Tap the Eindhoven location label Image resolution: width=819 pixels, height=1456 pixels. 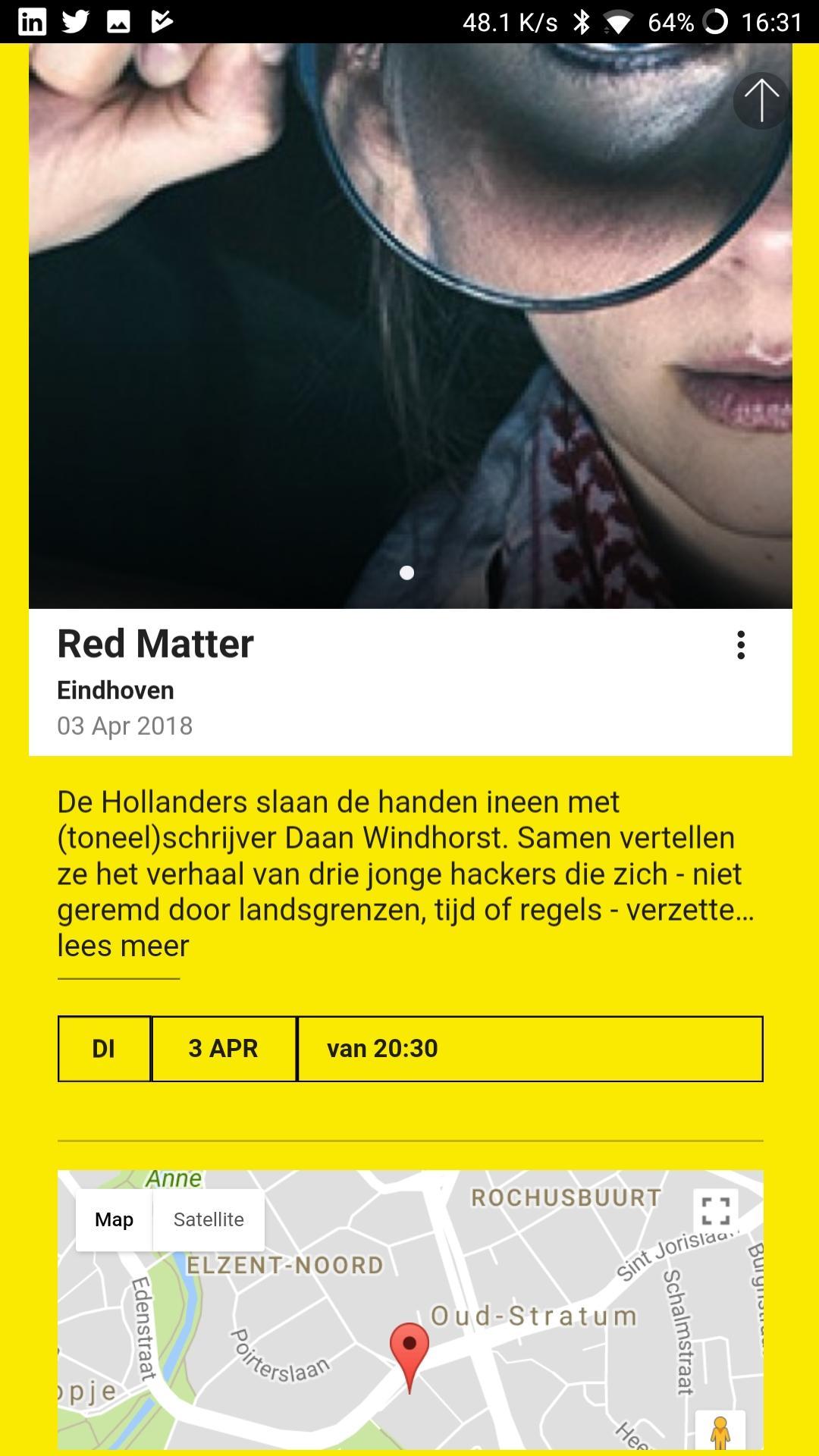[x=115, y=690]
